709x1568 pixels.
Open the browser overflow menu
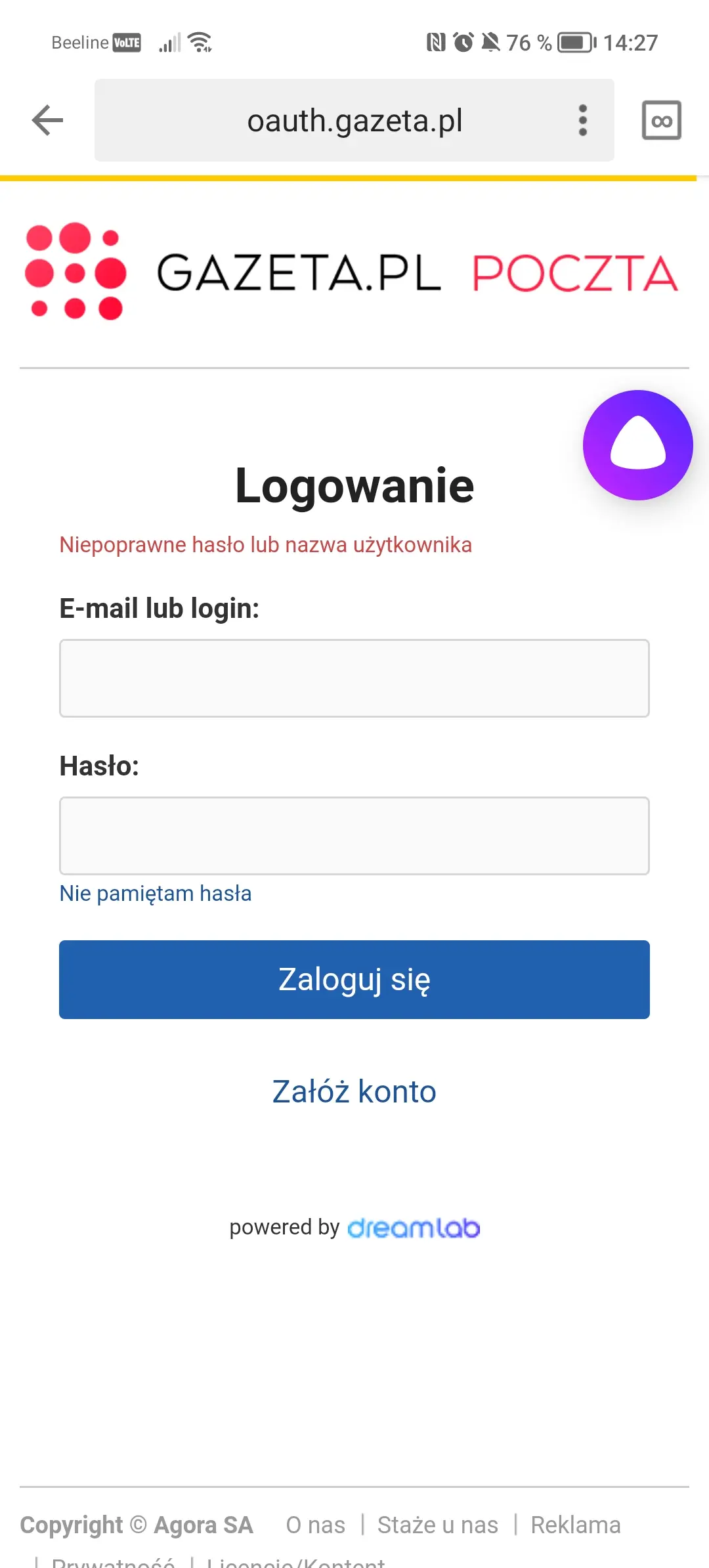[582, 120]
